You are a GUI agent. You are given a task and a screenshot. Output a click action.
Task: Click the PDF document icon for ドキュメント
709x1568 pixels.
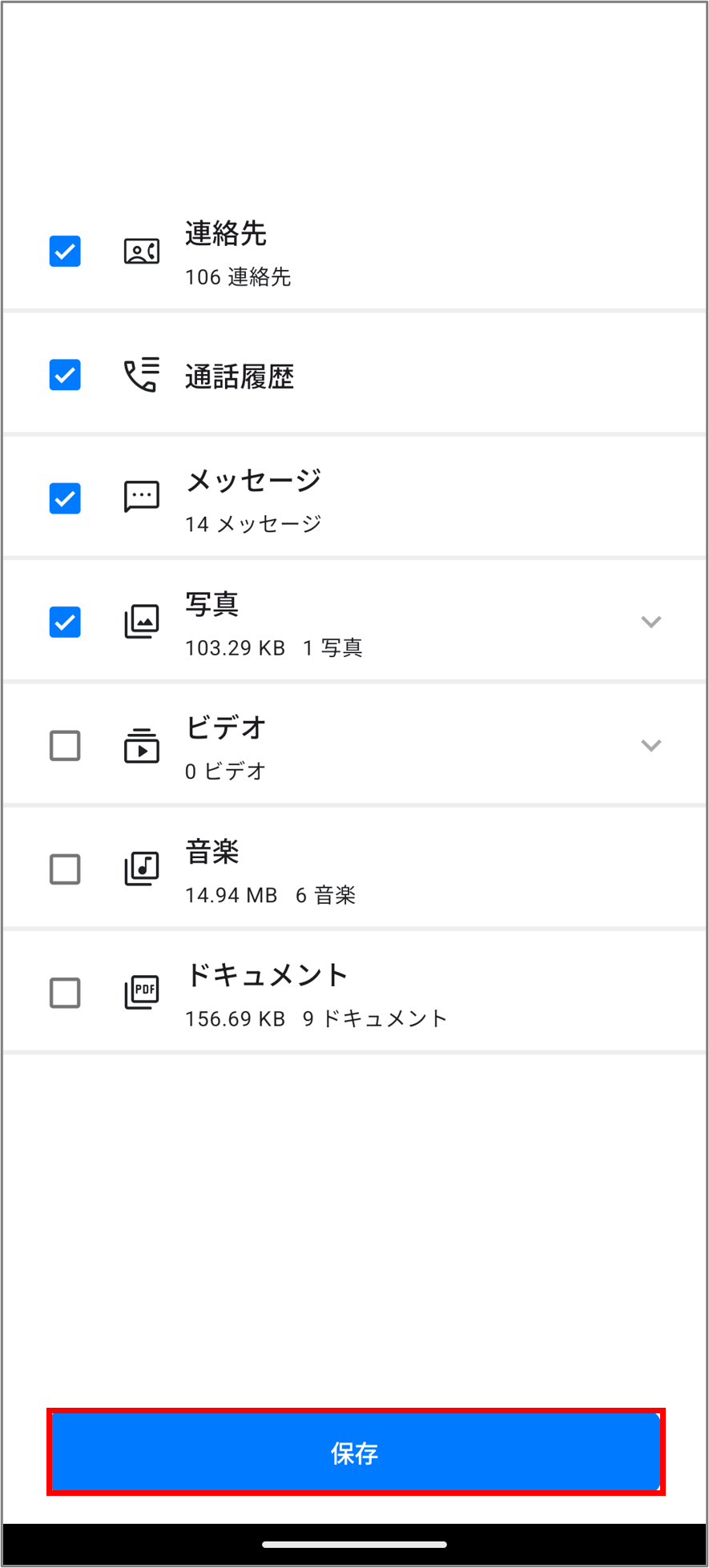pos(141,993)
